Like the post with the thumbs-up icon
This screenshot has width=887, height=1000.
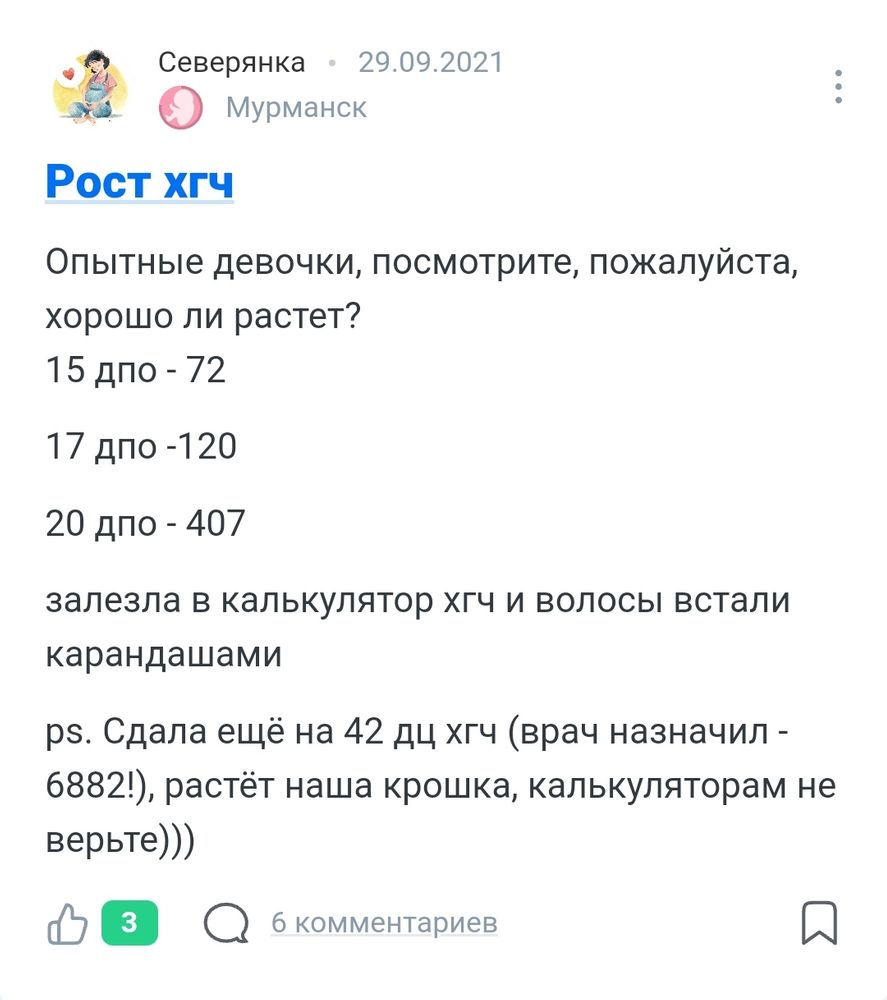tap(67, 924)
